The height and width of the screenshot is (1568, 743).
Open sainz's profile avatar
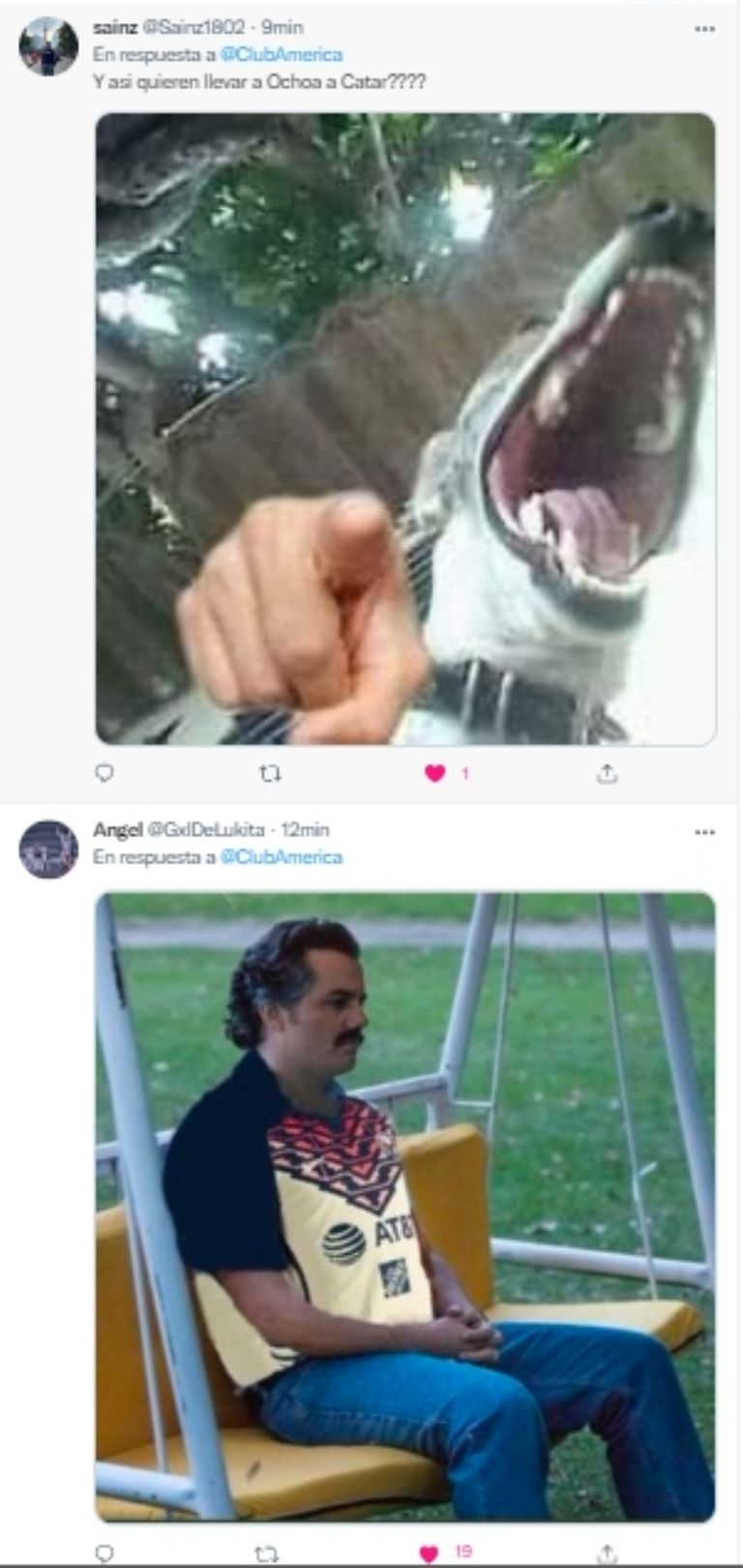(x=48, y=46)
